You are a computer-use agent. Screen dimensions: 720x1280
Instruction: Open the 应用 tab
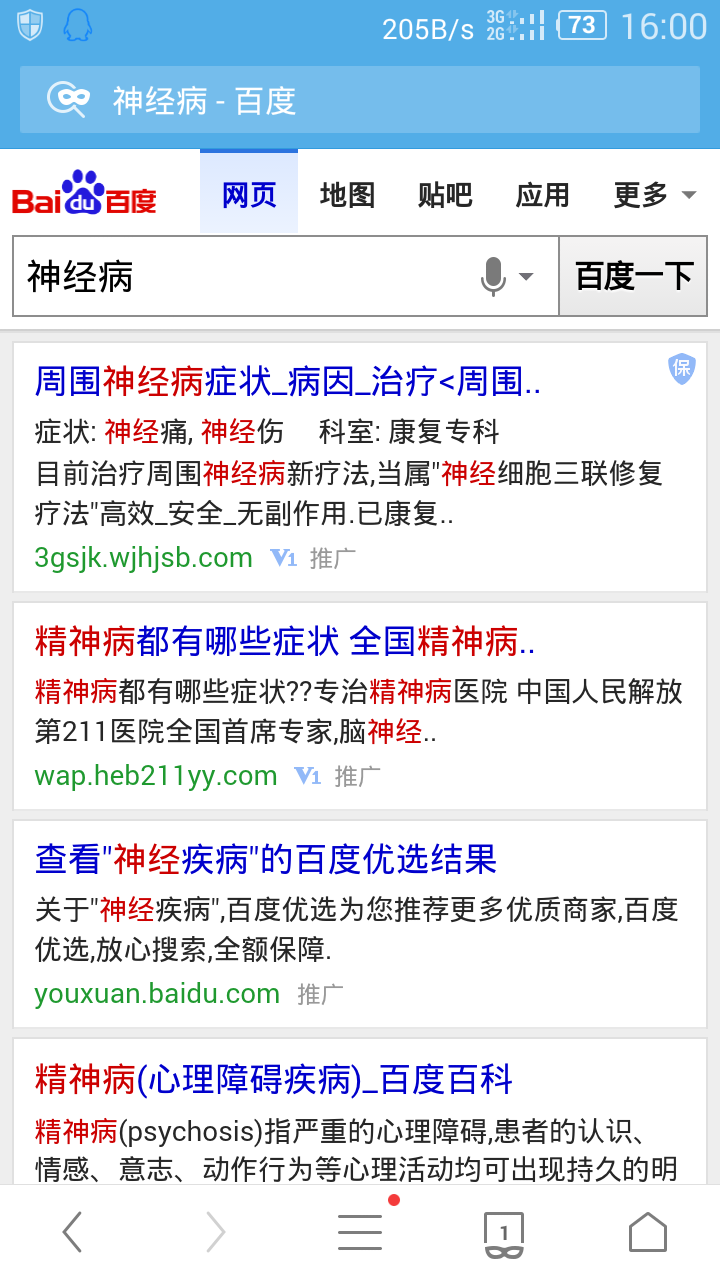(x=543, y=194)
